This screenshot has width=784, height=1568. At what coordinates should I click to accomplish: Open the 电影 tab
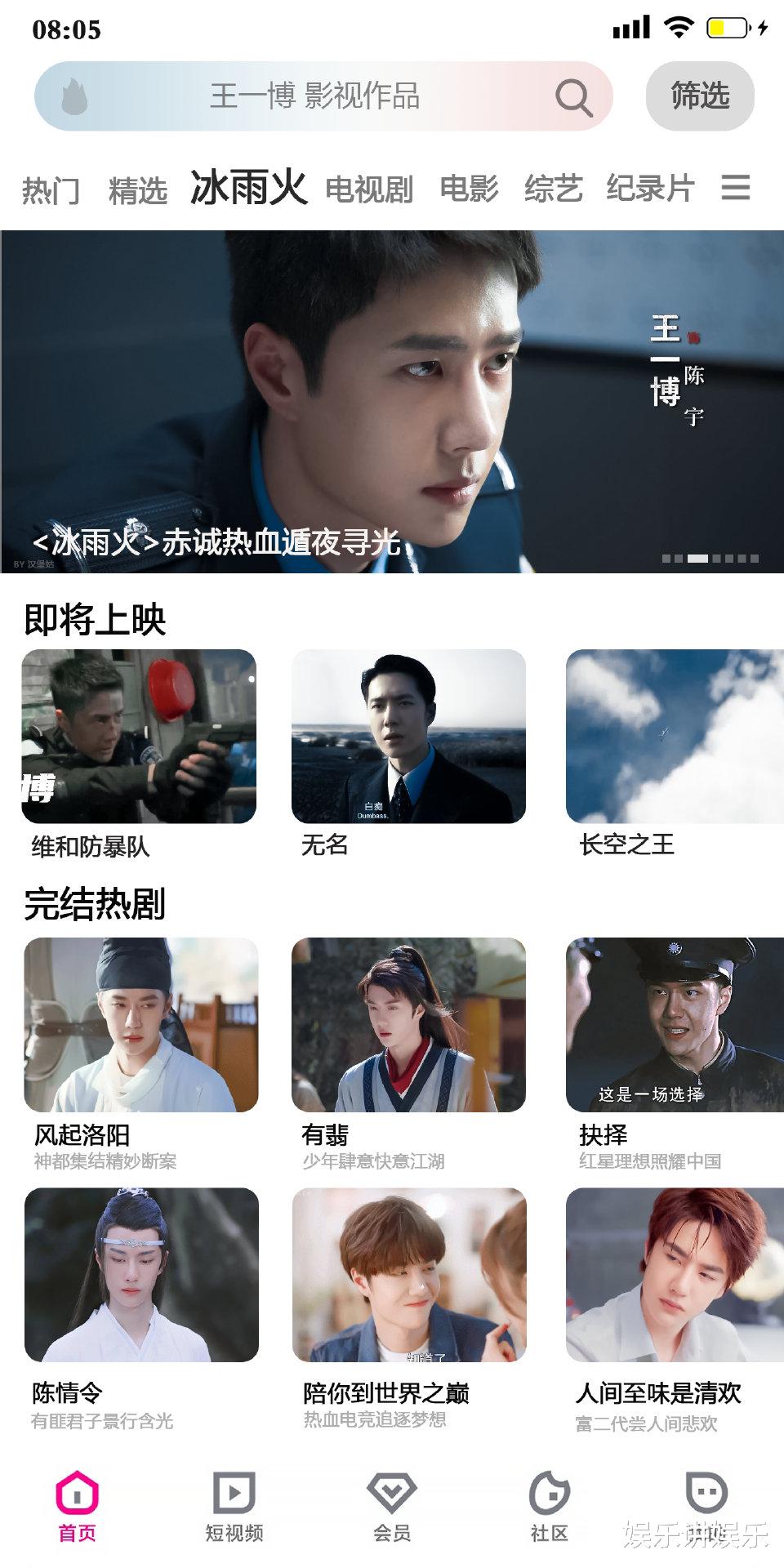(x=469, y=189)
